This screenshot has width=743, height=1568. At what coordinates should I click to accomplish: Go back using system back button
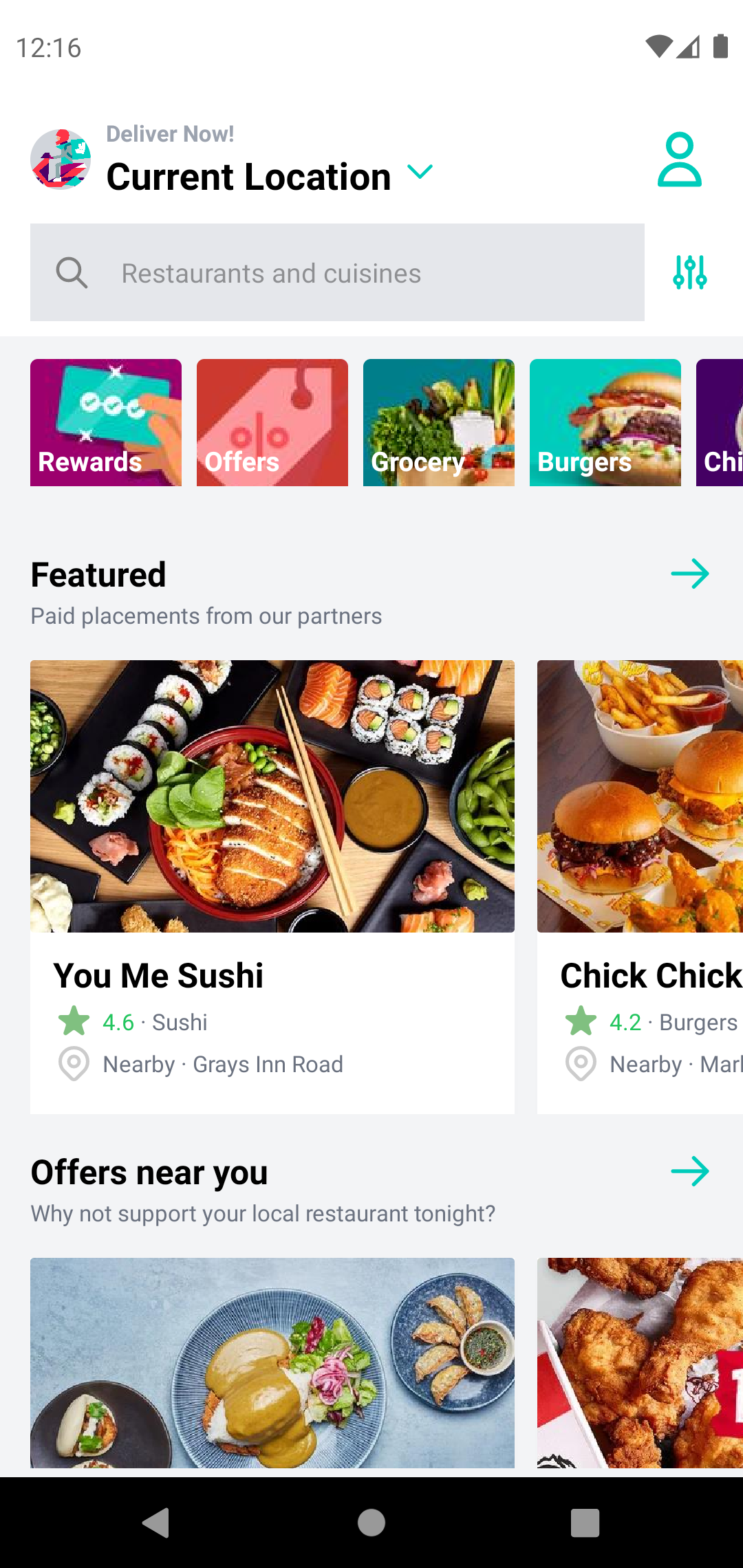(156, 1523)
